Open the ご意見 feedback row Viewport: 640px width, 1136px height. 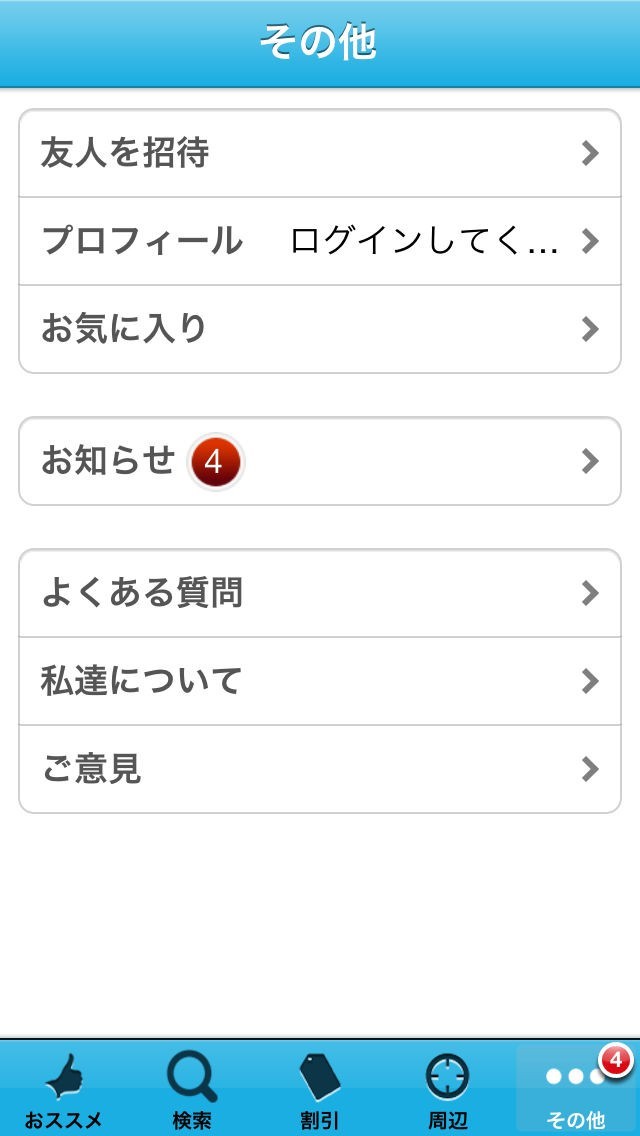(320, 769)
